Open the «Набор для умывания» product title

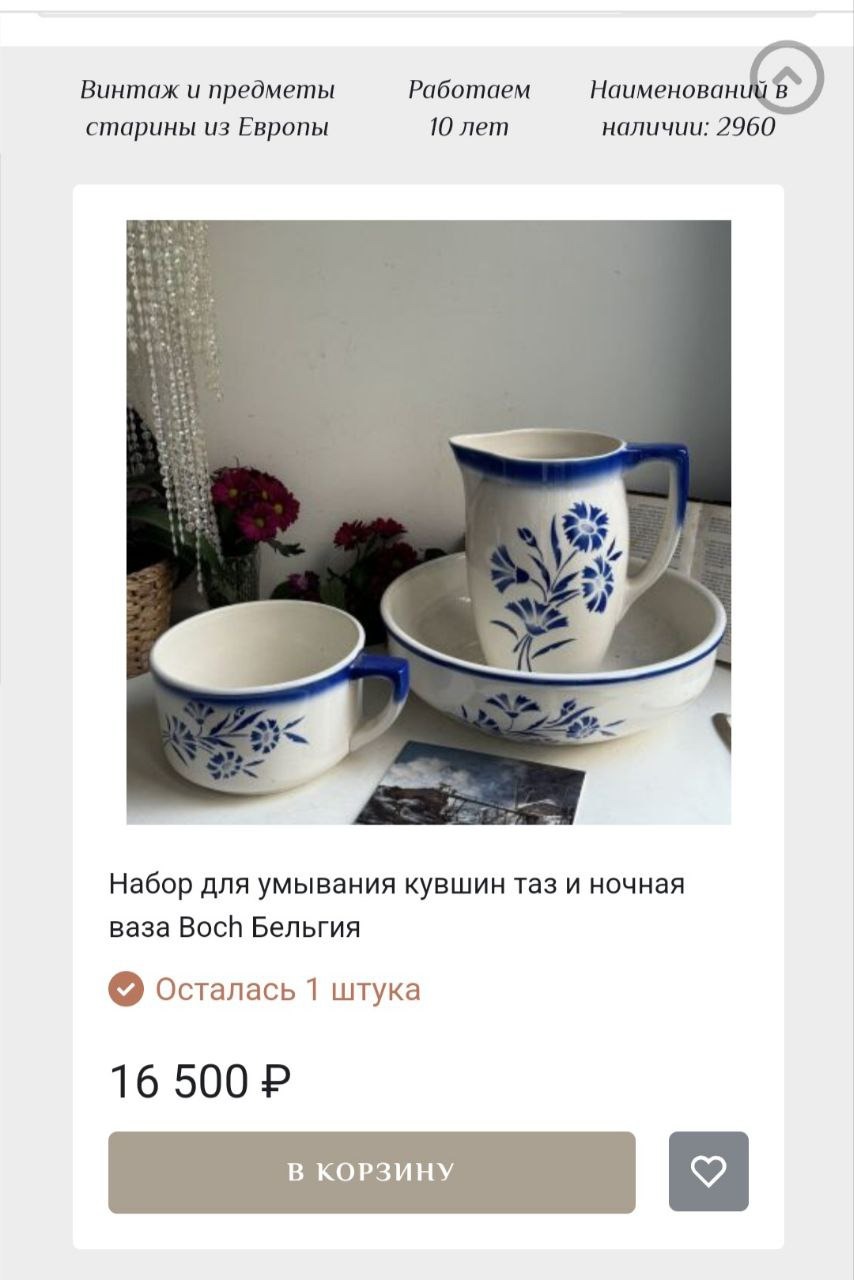pos(396,906)
